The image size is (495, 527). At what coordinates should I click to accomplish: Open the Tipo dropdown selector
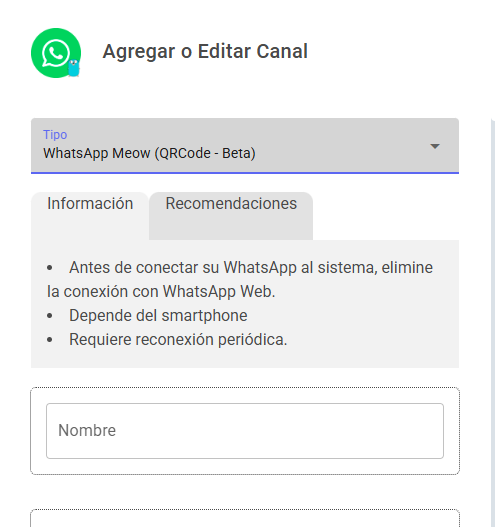pyautogui.click(x=245, y=146)
